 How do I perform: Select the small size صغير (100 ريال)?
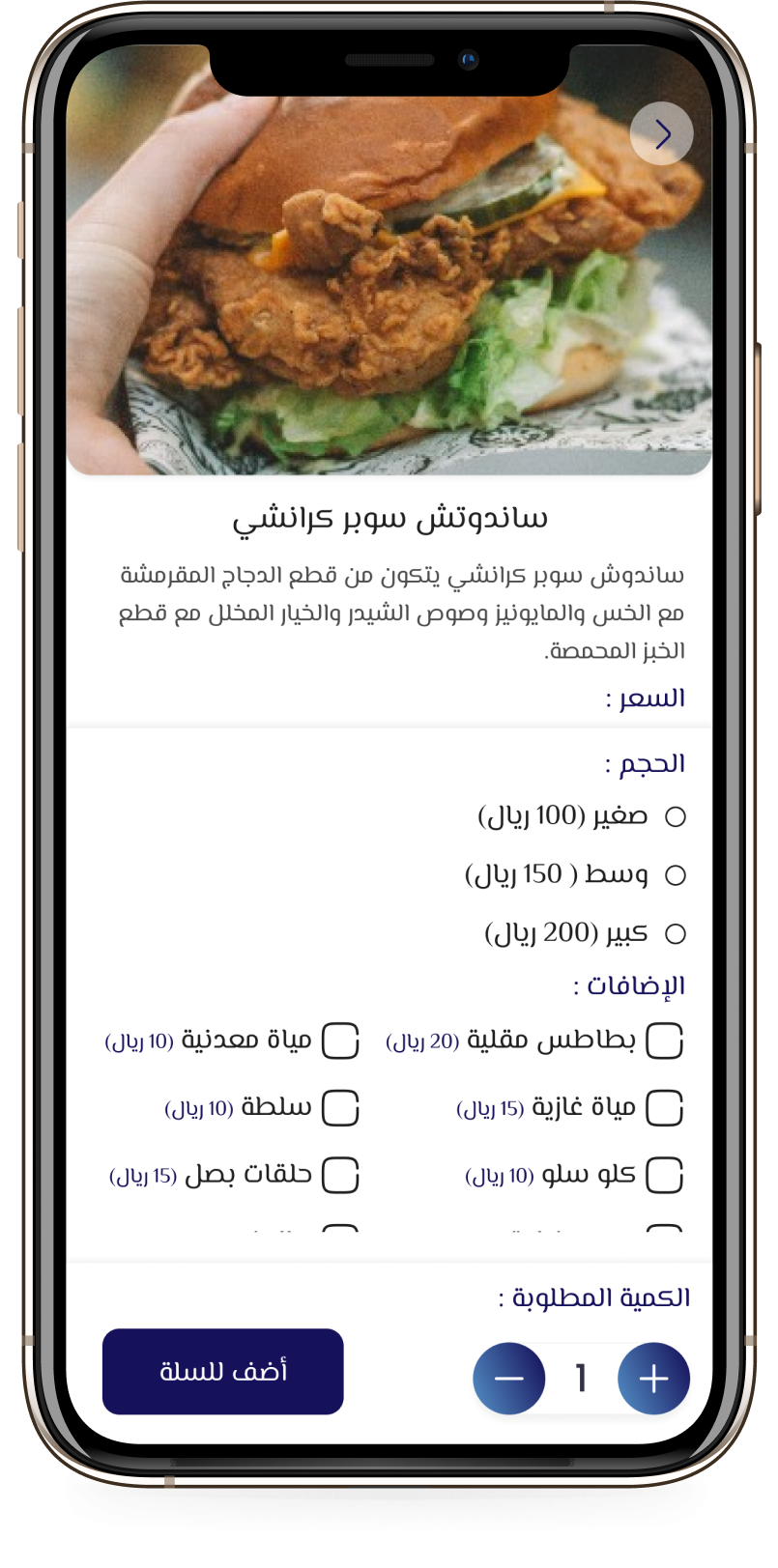(676, 817)
